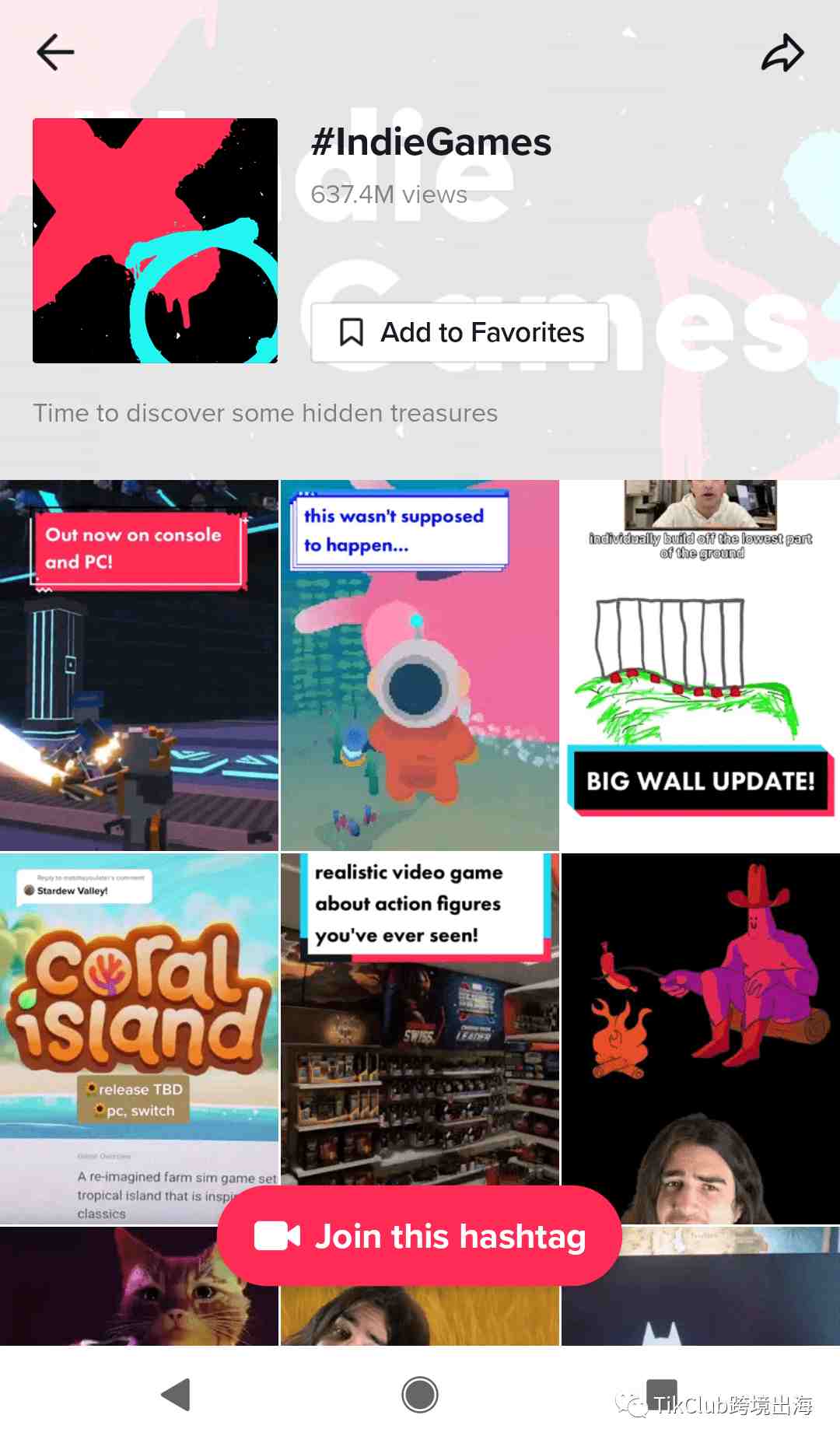Tap the system home button
The image size is (840, 1443).
420,1394
